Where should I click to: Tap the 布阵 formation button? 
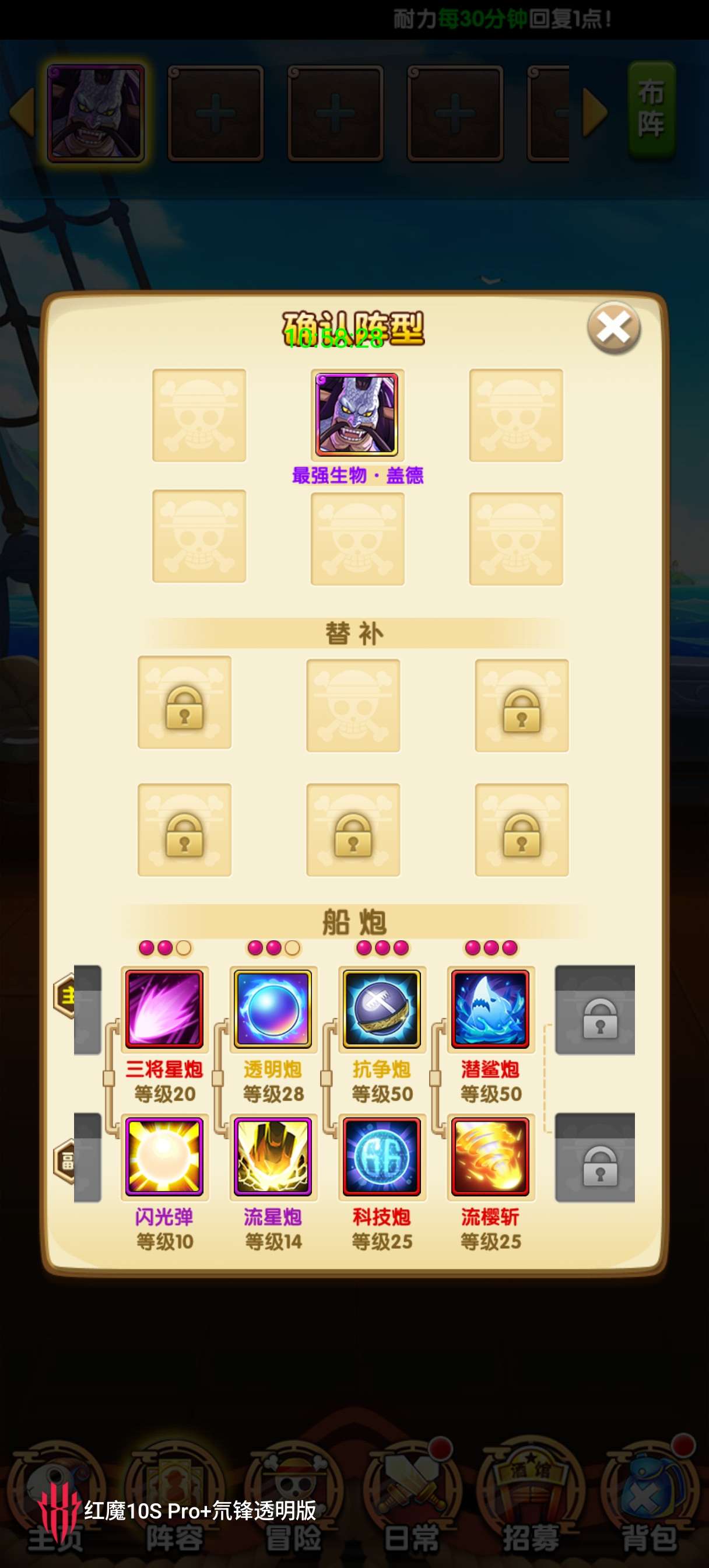click(651, 110)
